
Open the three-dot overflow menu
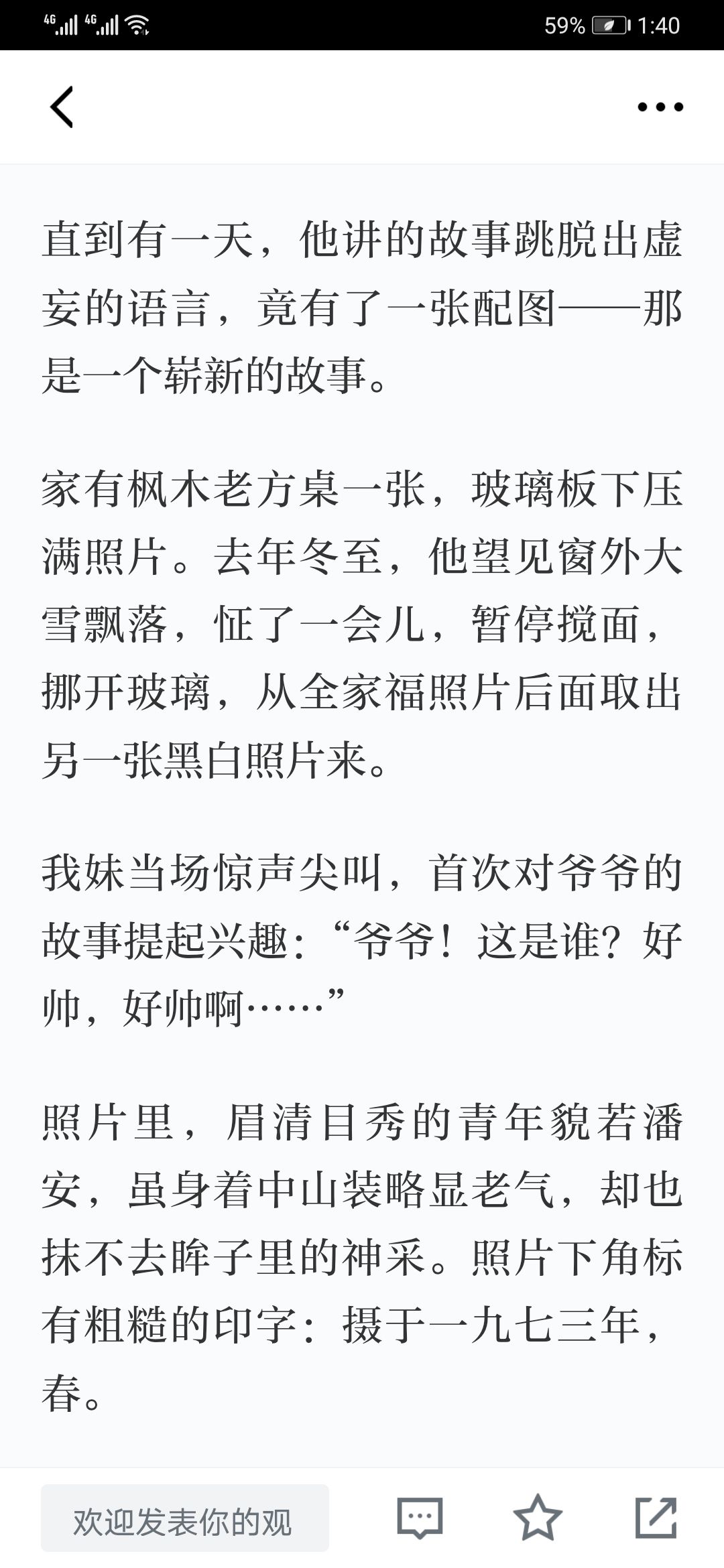click(x=660, y=107)
